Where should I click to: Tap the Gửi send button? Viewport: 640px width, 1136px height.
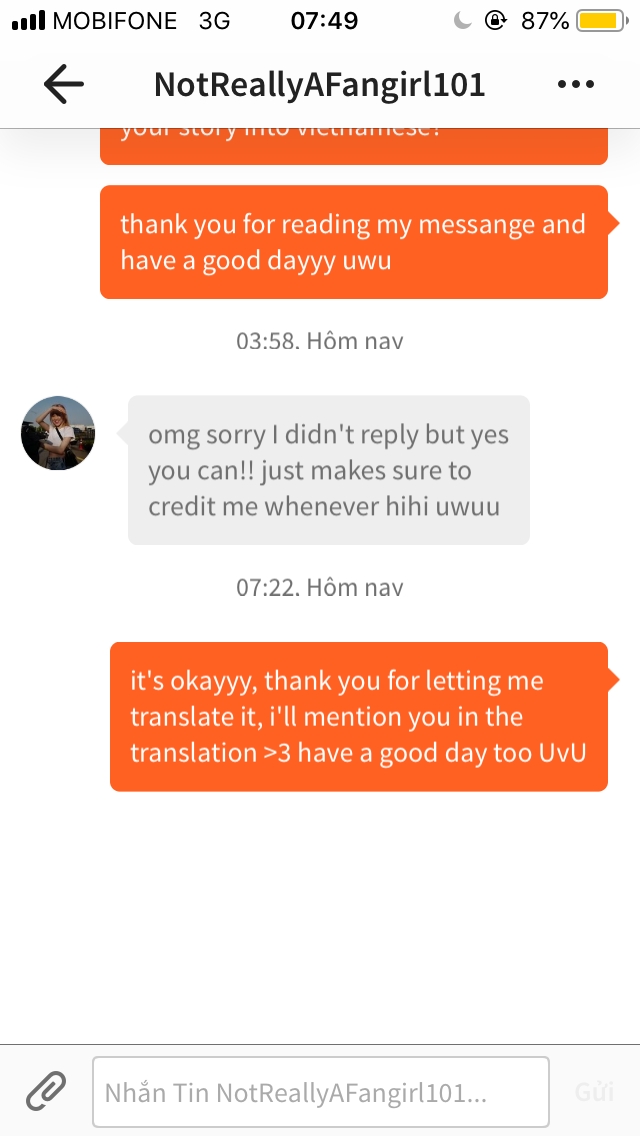(x=594, y=1092)
